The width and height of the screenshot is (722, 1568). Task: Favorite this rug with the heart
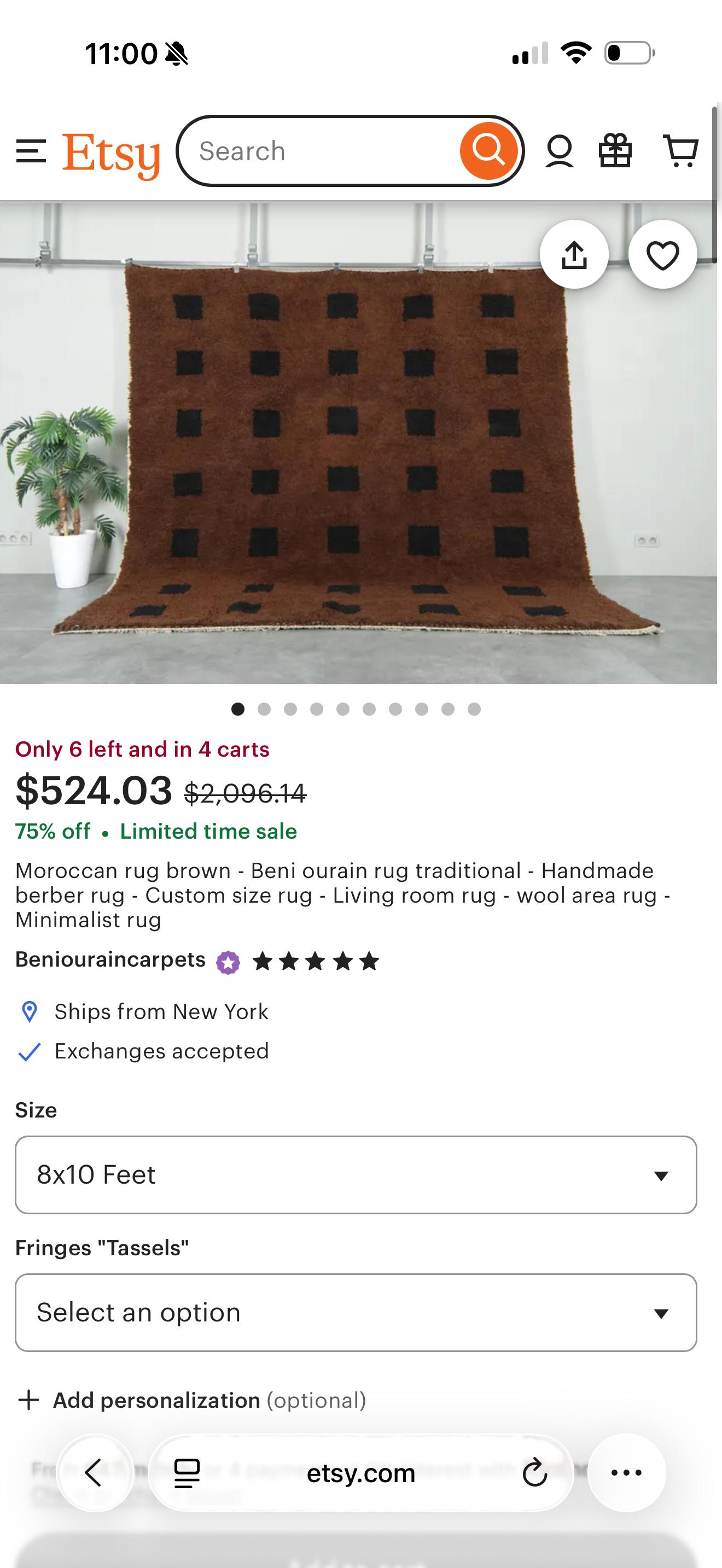662,254
